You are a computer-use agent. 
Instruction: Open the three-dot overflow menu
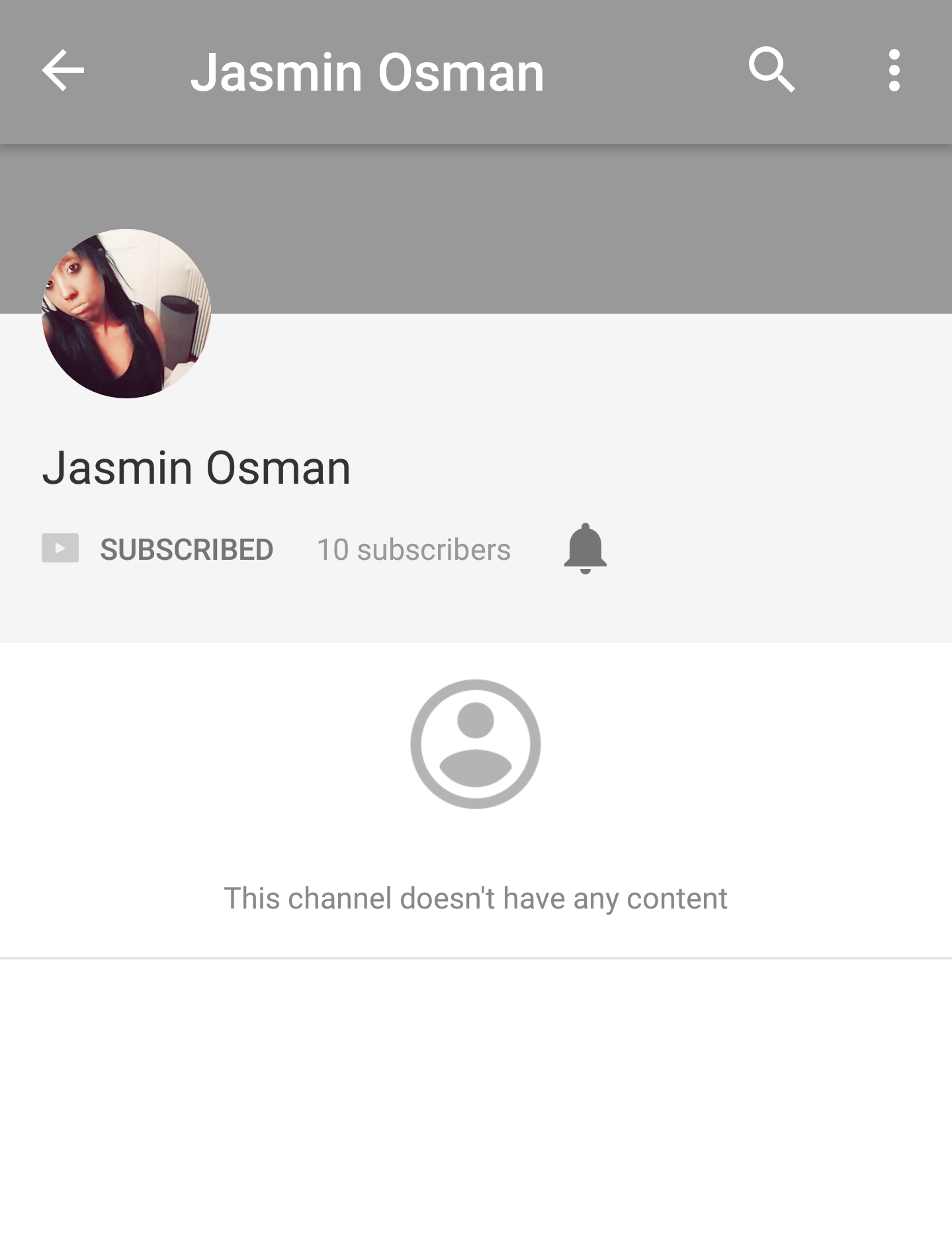coord(894,70)
